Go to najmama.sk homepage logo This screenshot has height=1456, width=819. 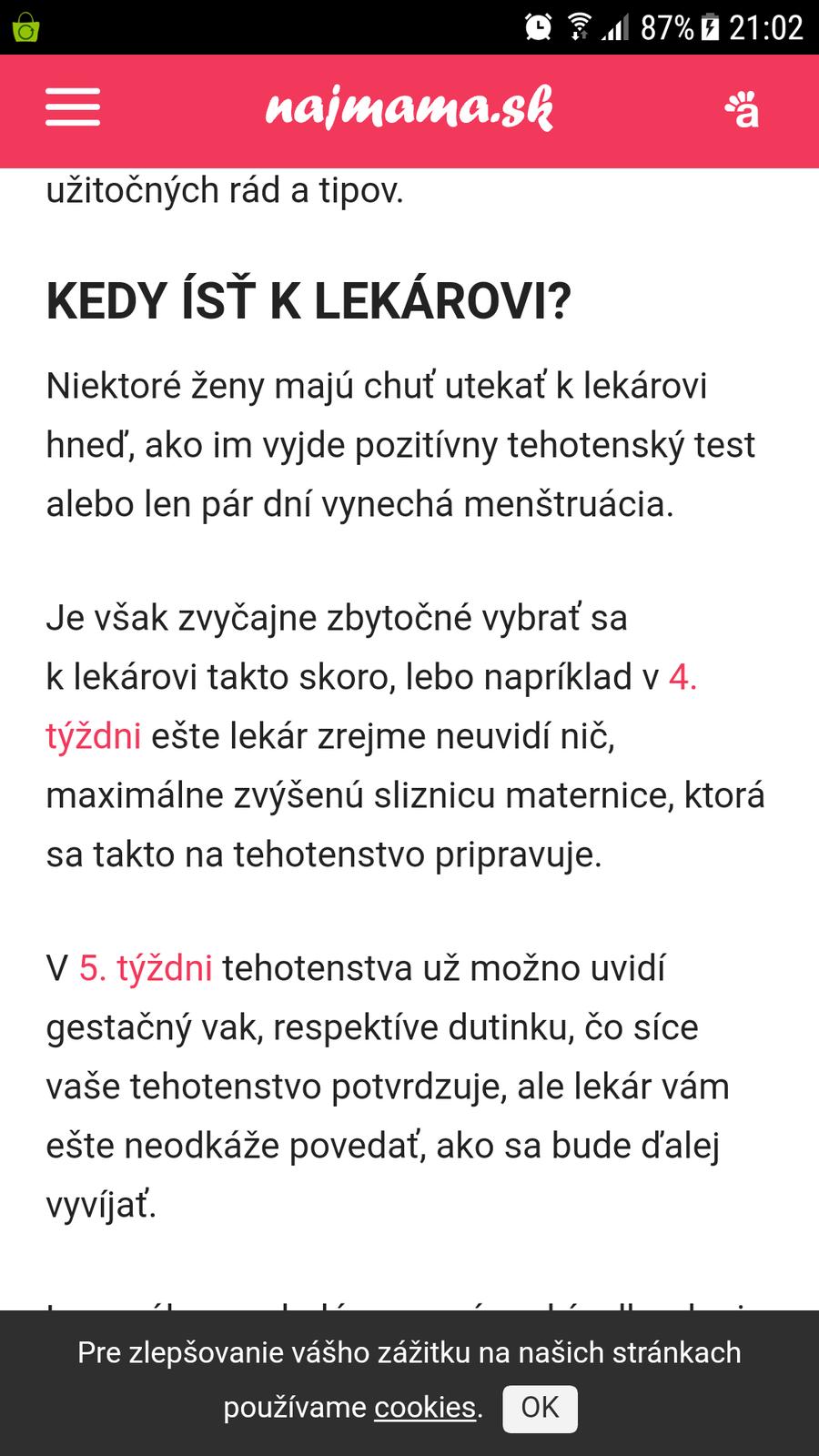409,109
